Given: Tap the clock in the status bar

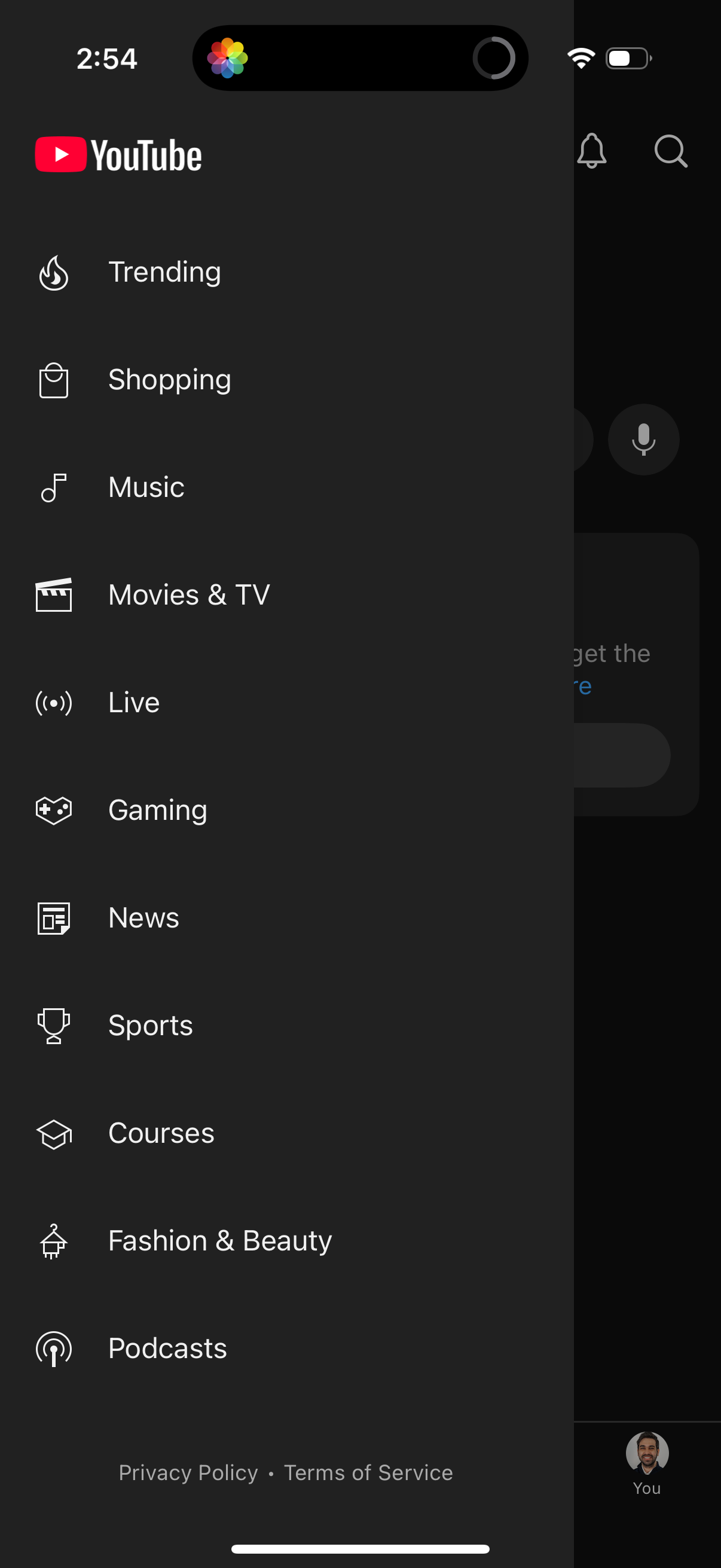Looking at the screenshot, I should [107, 58].
